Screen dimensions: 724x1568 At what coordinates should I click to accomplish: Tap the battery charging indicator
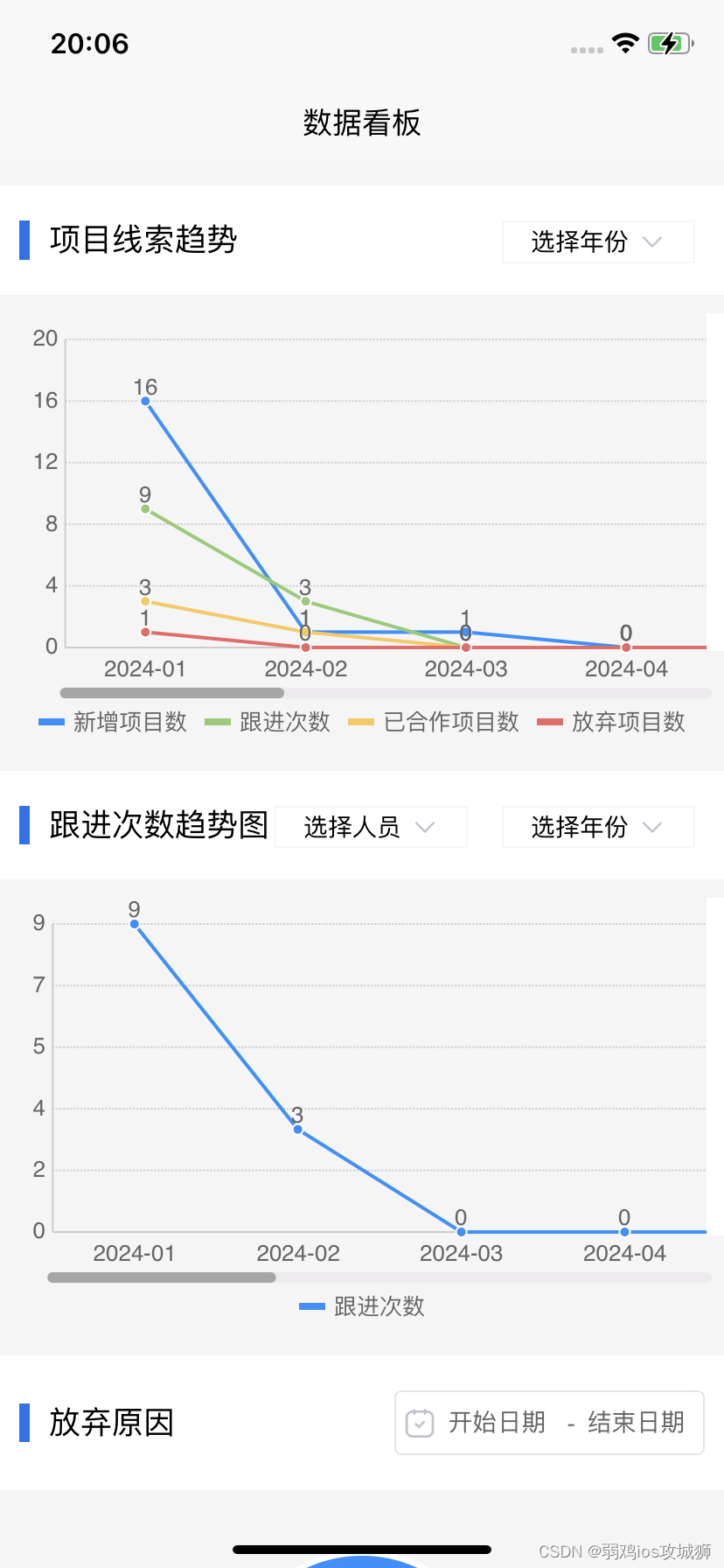670,42
